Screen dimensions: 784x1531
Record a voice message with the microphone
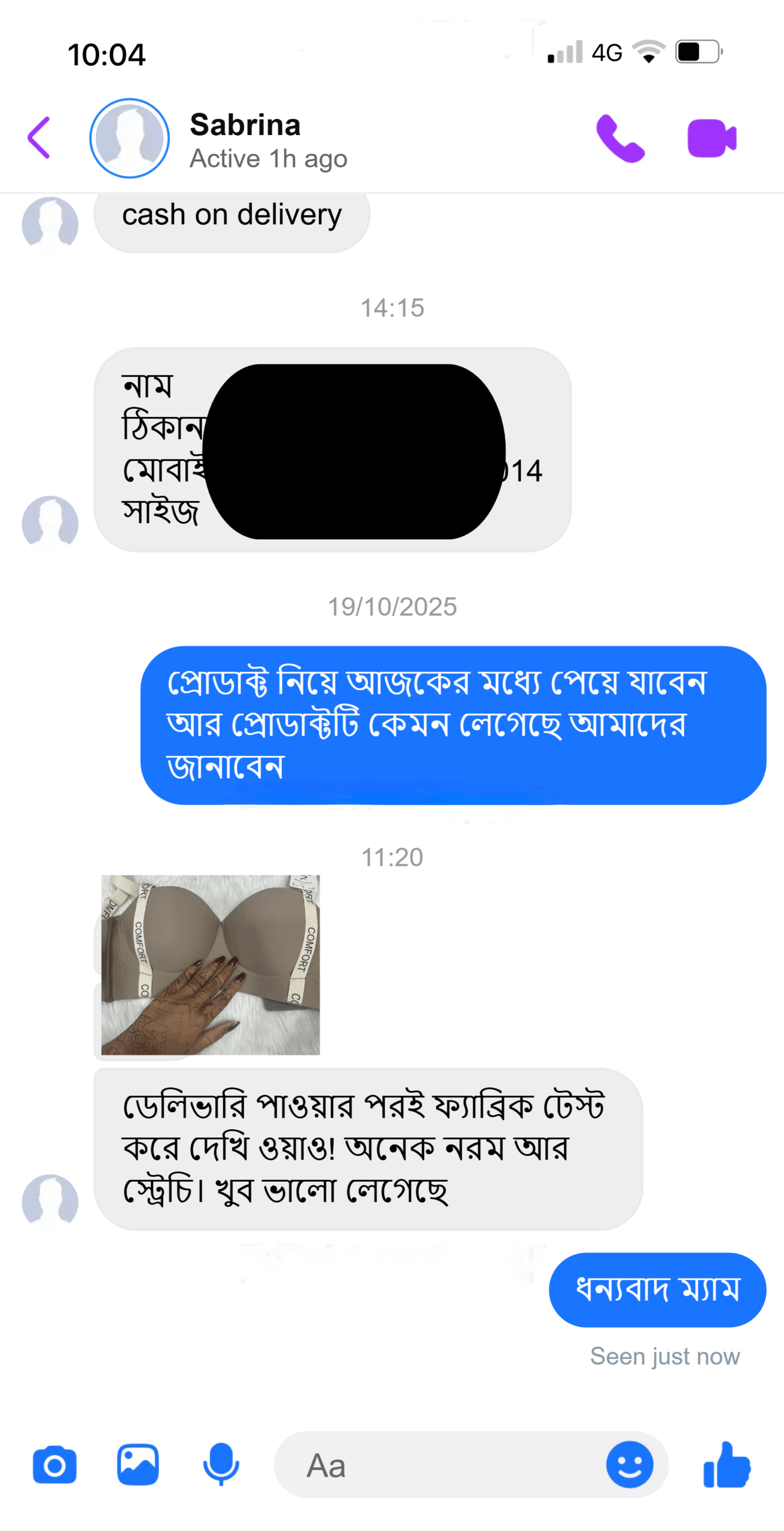coord(221,1464)
